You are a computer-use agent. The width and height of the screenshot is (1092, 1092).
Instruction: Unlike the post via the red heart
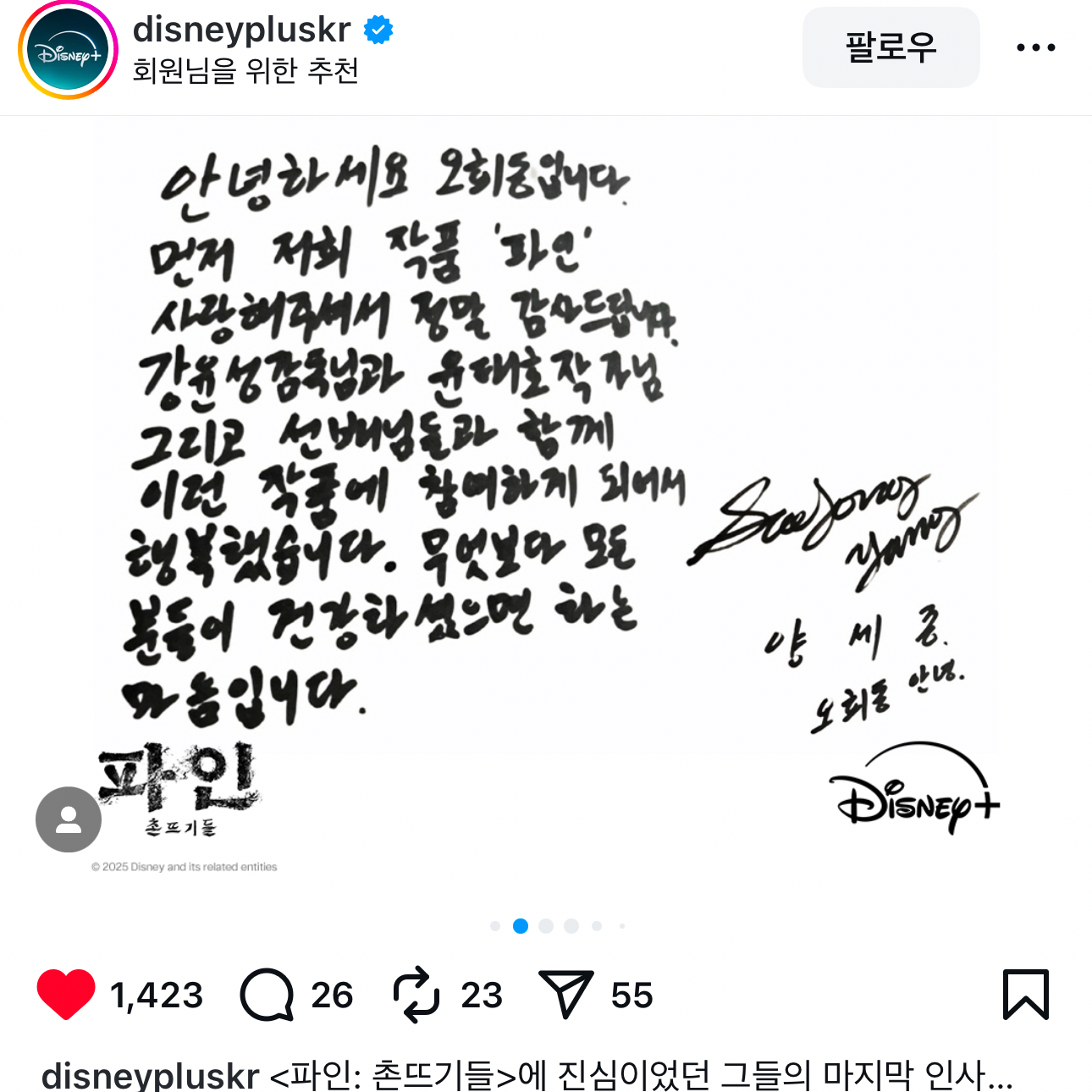coord(66,994)
